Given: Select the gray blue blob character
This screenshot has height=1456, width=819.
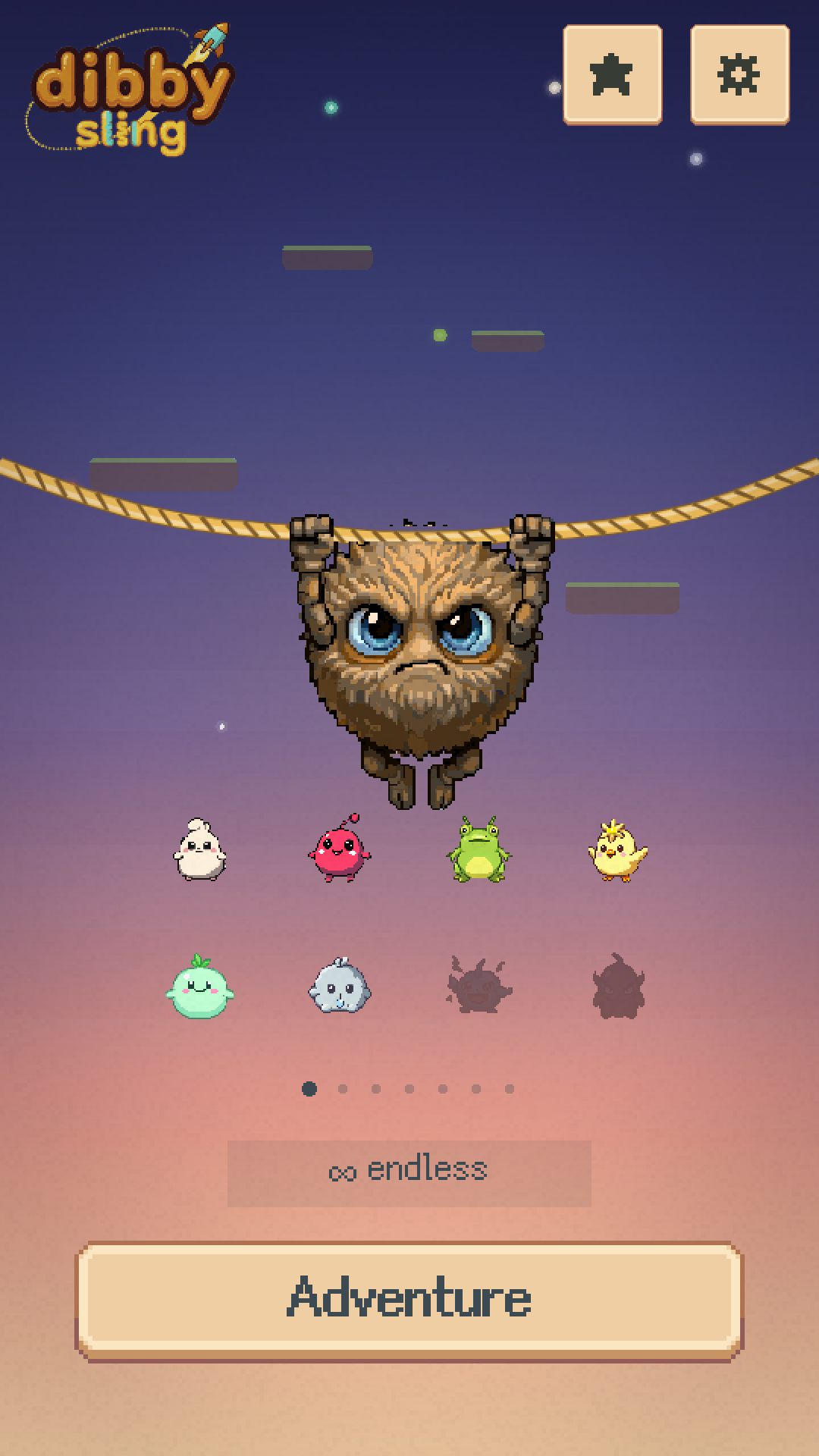Looking at the screenshot, I should point(339,986).
